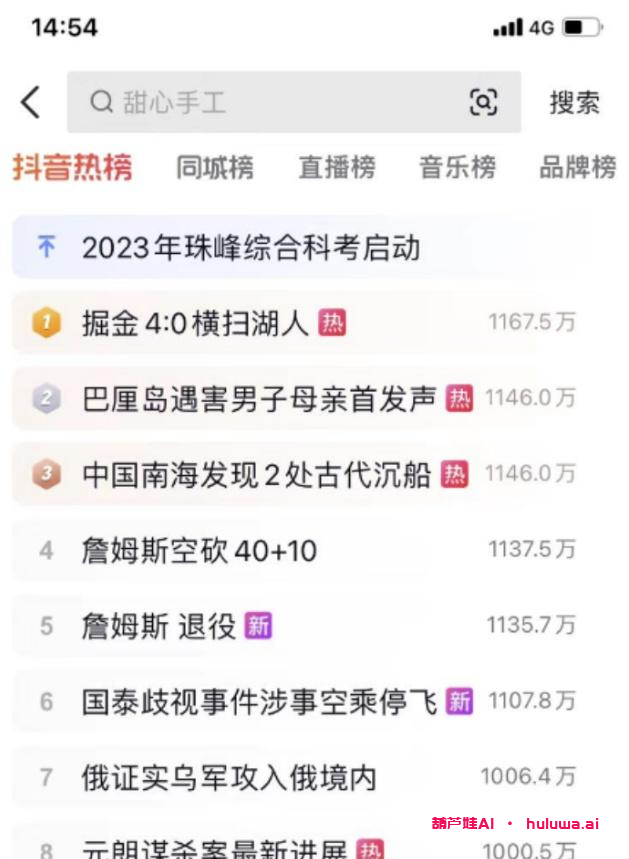Tap the 甜心手工 search field
This screenshot has height=859, width=629.
coord(270,102)
